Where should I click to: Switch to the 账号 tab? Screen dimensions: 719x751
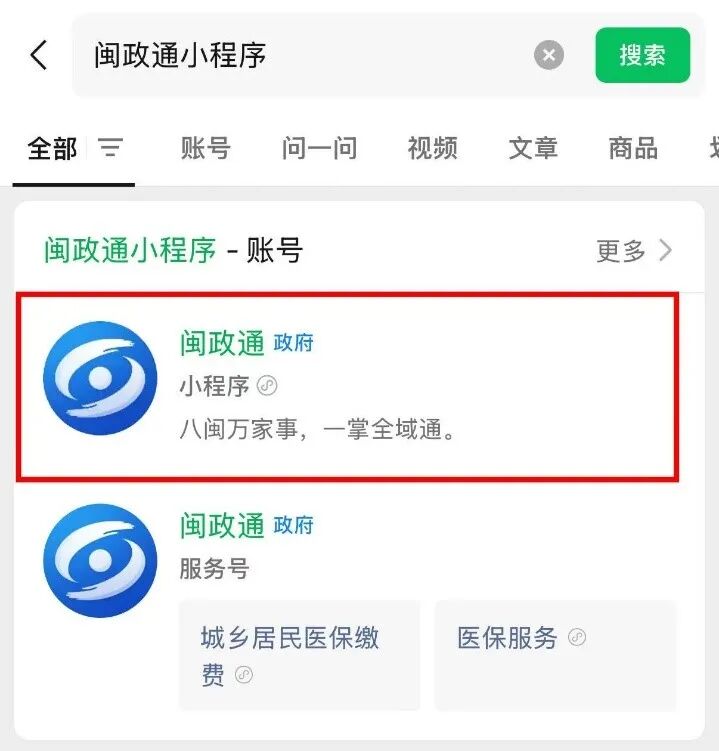click(x=205, y=149)
